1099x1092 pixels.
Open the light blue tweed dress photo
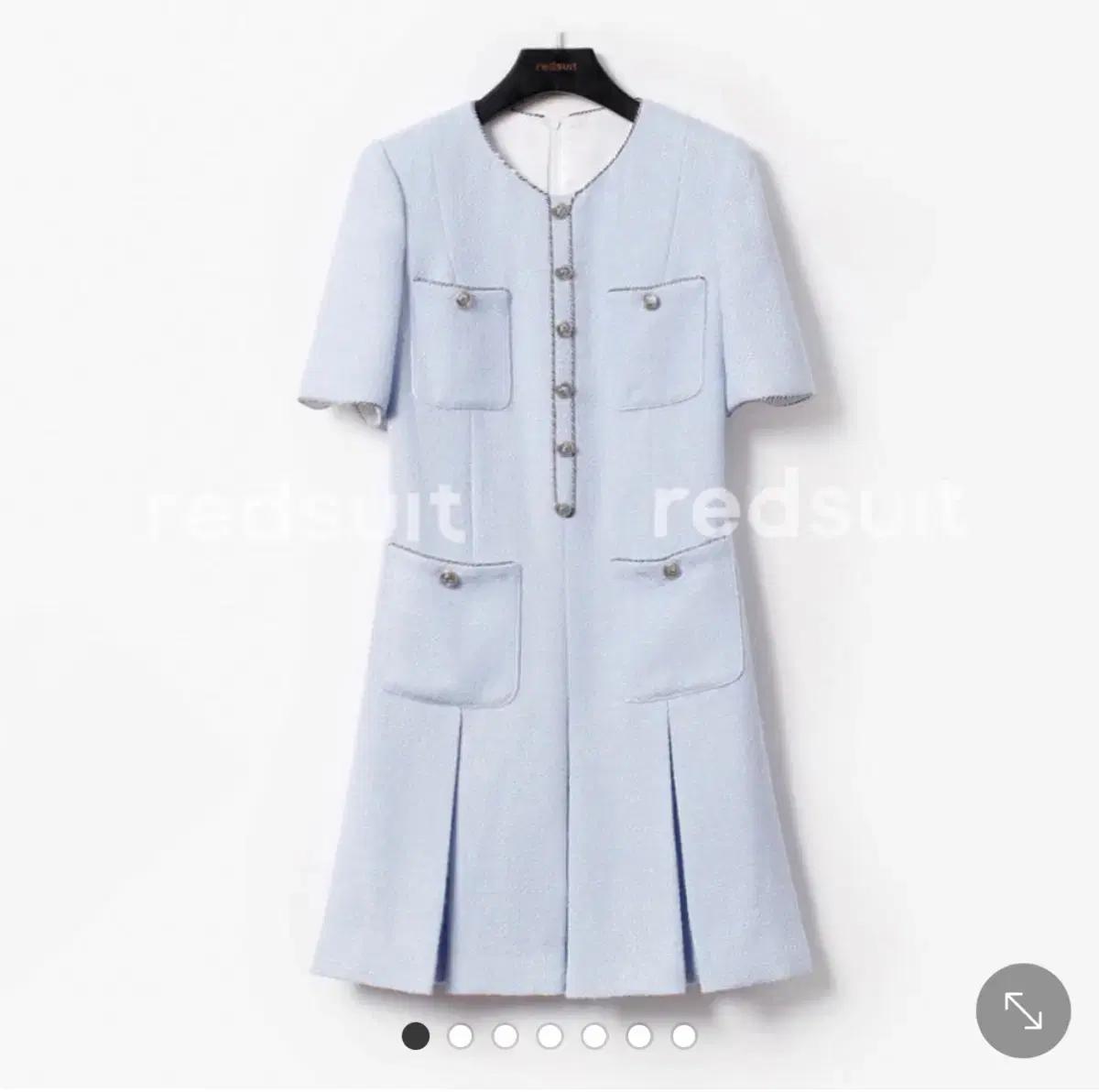(549, 513)
